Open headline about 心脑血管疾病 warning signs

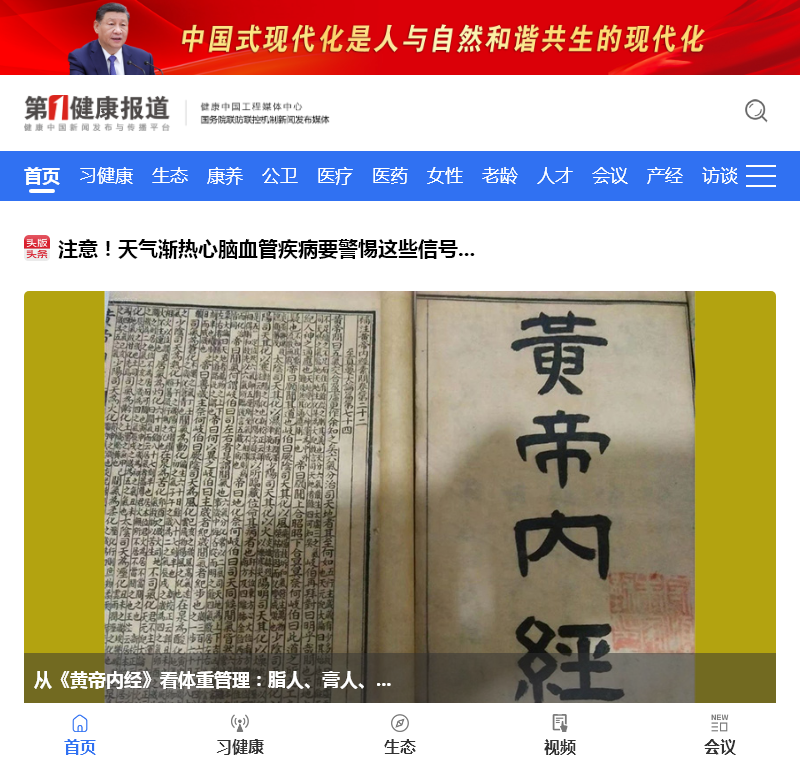coord(266,250)
